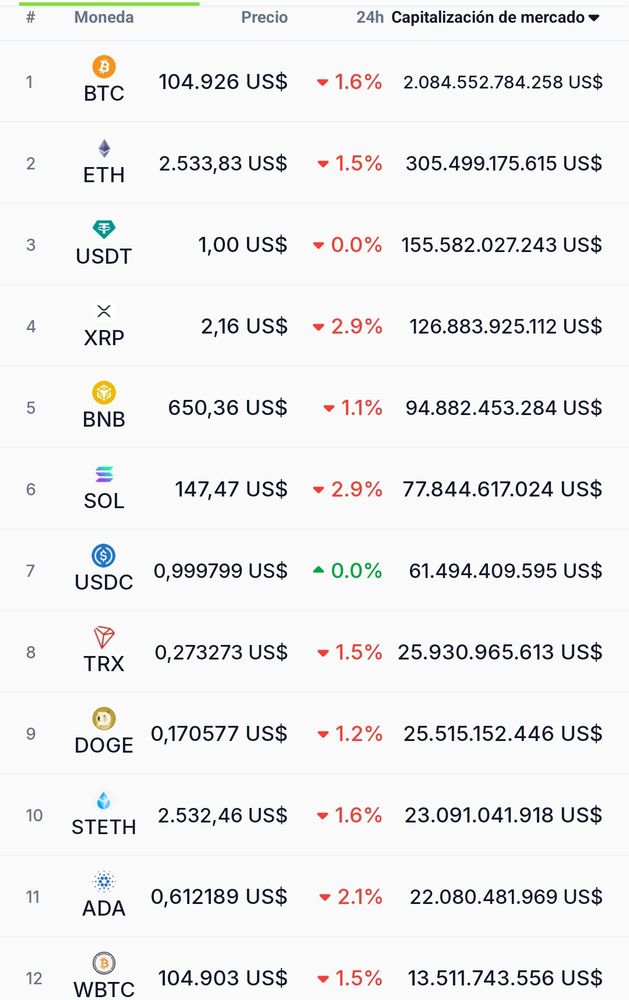
Task: Sort by the # rank column
Action: coord(31,18)
